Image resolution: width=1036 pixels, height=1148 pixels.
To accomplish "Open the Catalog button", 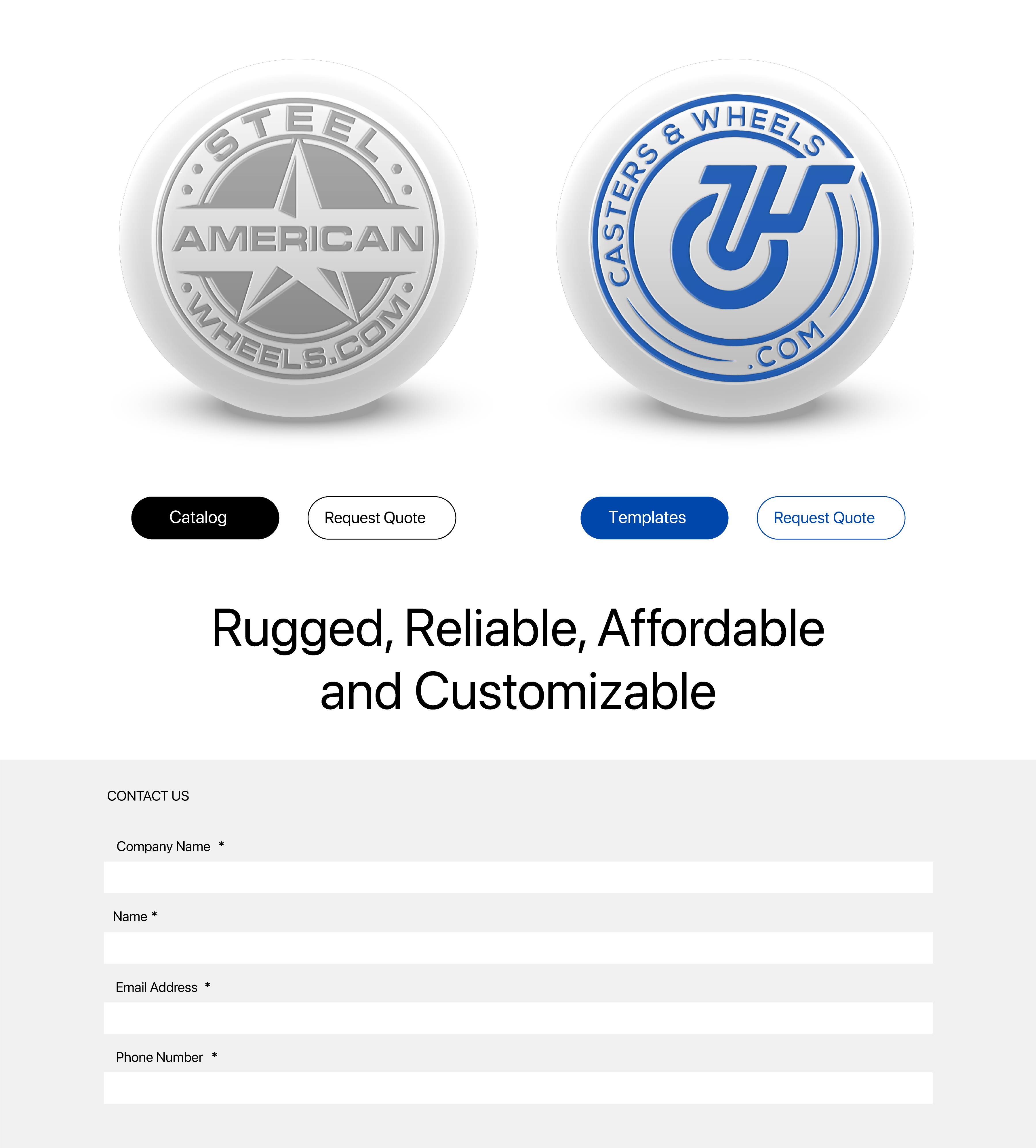I will click(x=205, y=517).
